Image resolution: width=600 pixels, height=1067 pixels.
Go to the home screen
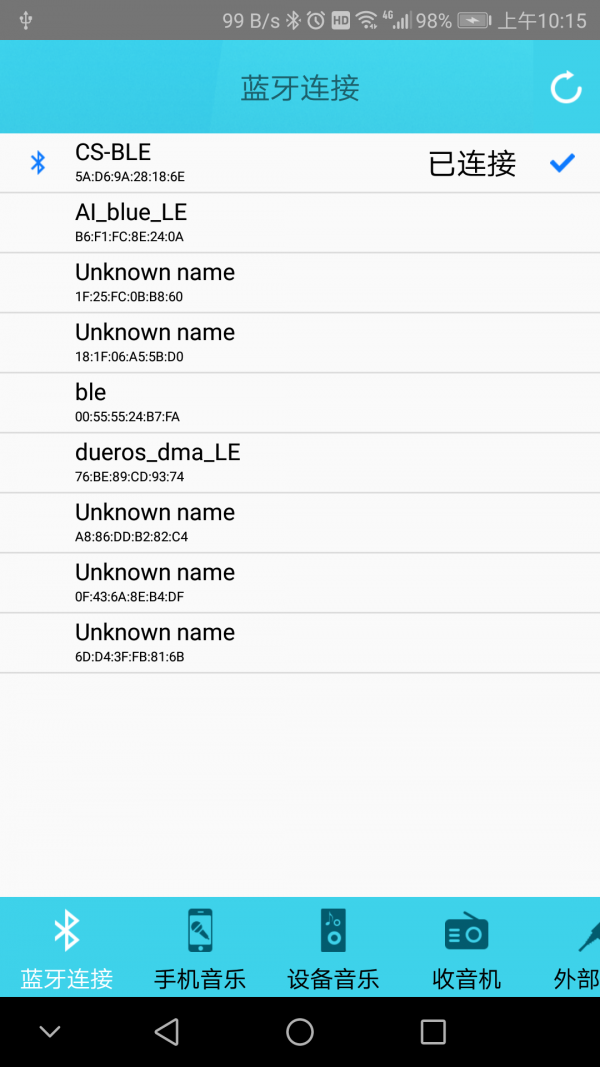tap(300, 1032)
